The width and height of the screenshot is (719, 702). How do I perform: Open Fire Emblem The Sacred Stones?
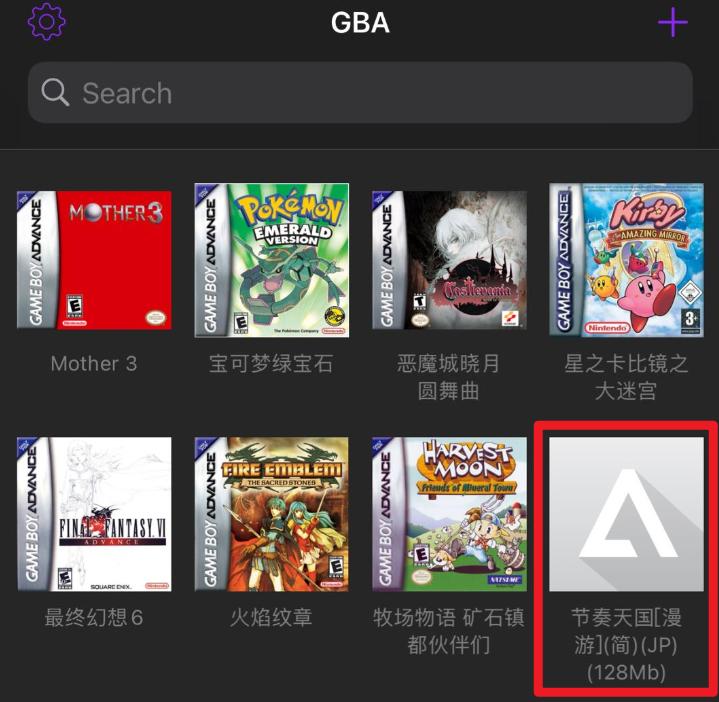[x=272, y=514]
